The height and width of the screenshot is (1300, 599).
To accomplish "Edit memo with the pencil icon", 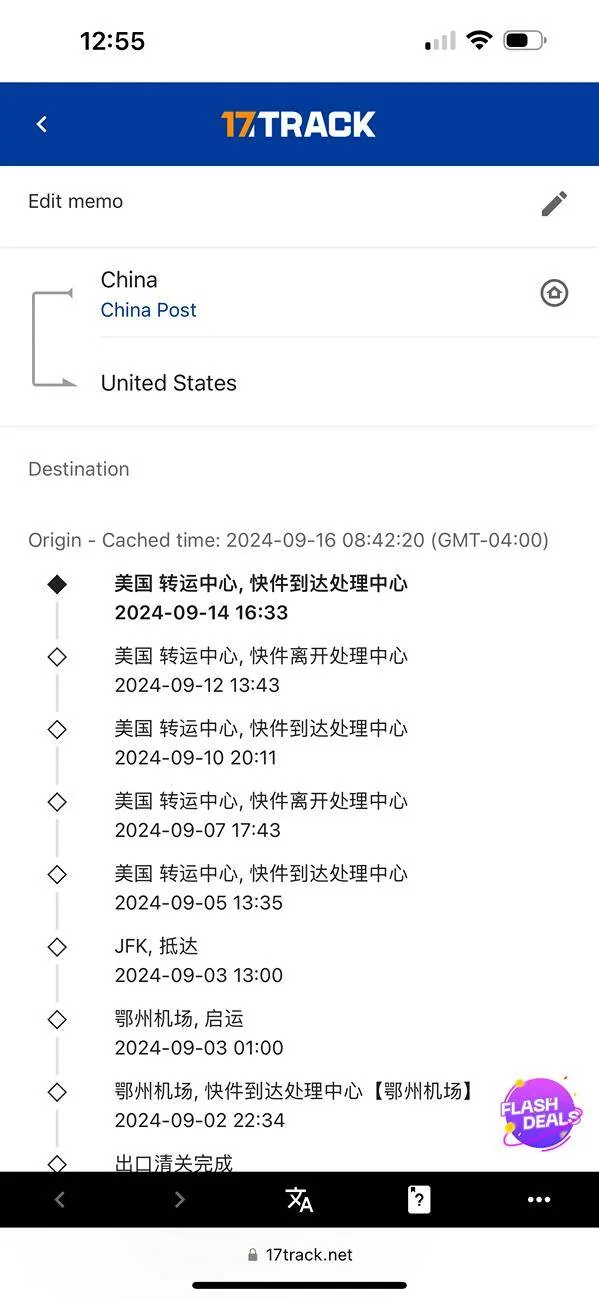I will (554, 203).
